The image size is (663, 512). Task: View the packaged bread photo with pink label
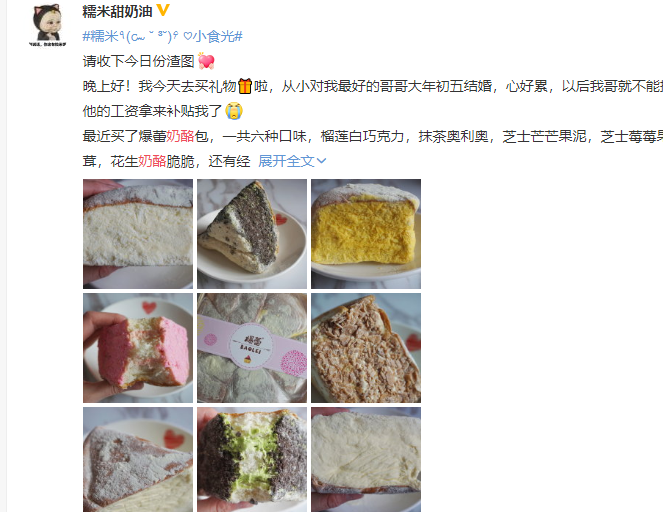coord(252,347)
